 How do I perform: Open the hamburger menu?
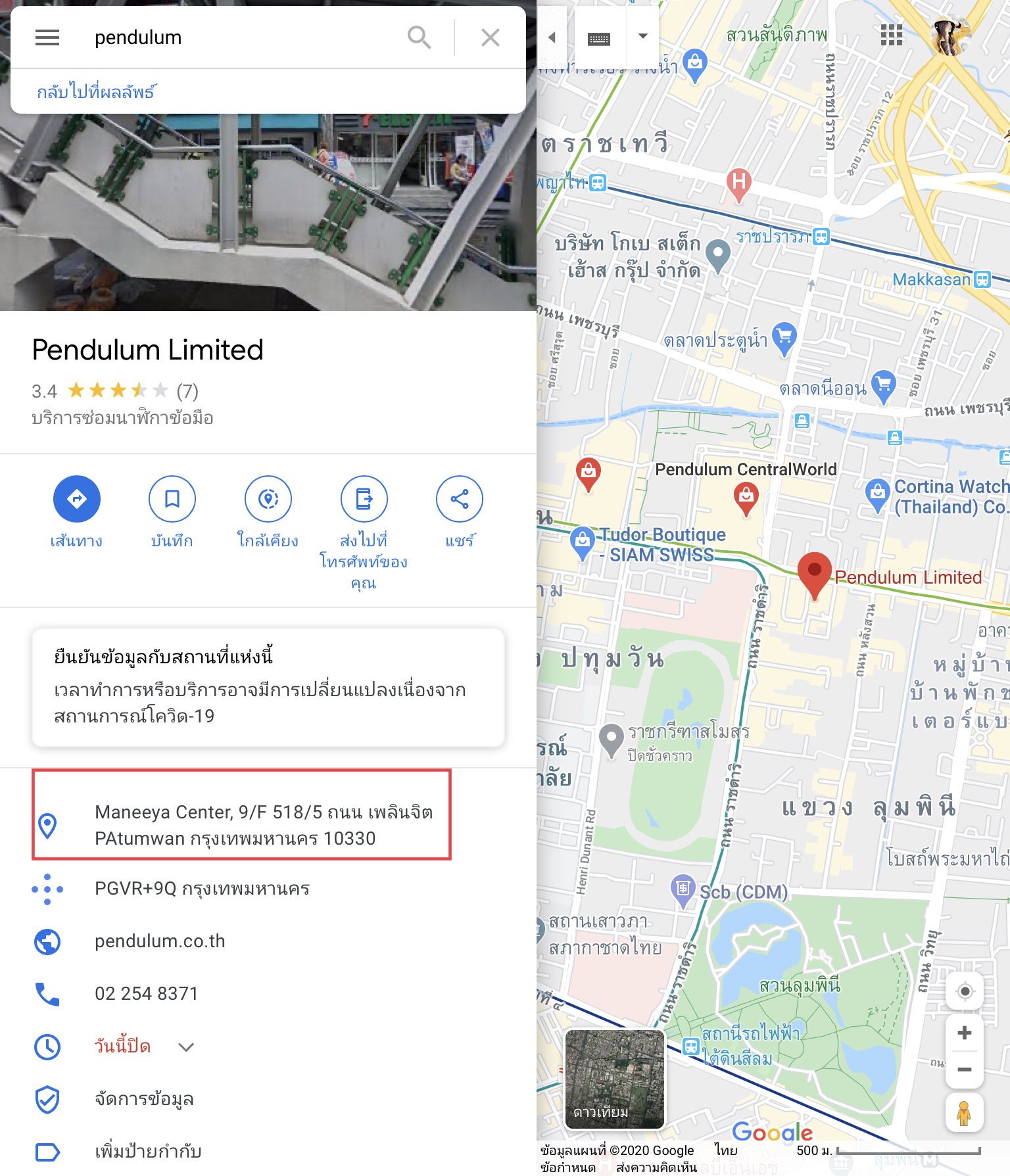tap(47, 37)
